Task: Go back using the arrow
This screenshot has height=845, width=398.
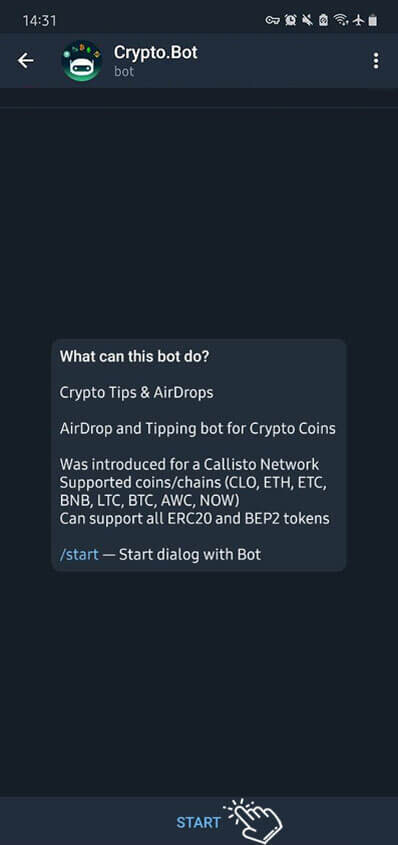Action: pos(25,61)
